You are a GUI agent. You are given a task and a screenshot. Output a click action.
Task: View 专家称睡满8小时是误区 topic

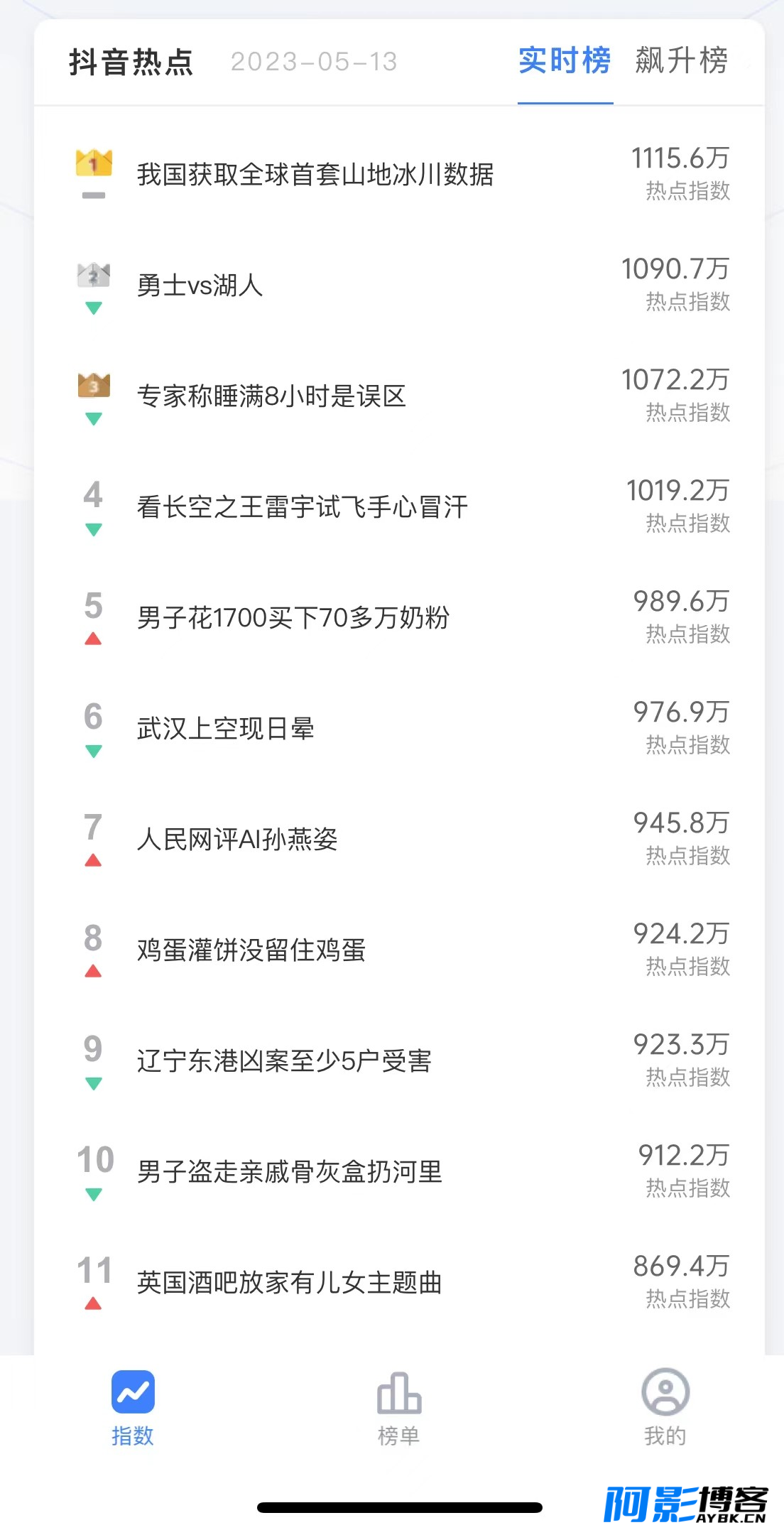pyautogui.click(x=399, y=396)
